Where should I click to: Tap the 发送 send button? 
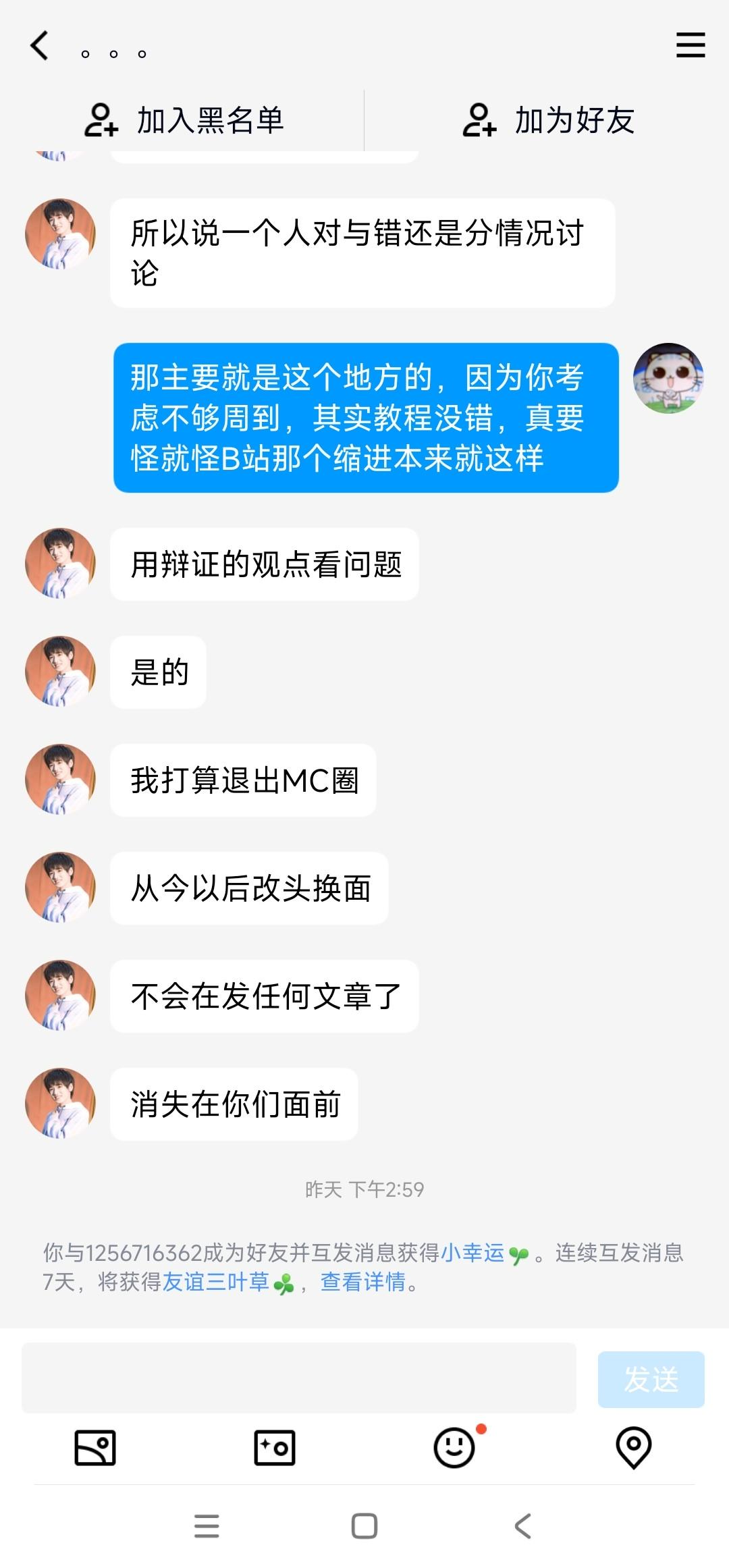[x=651, y=1379]
